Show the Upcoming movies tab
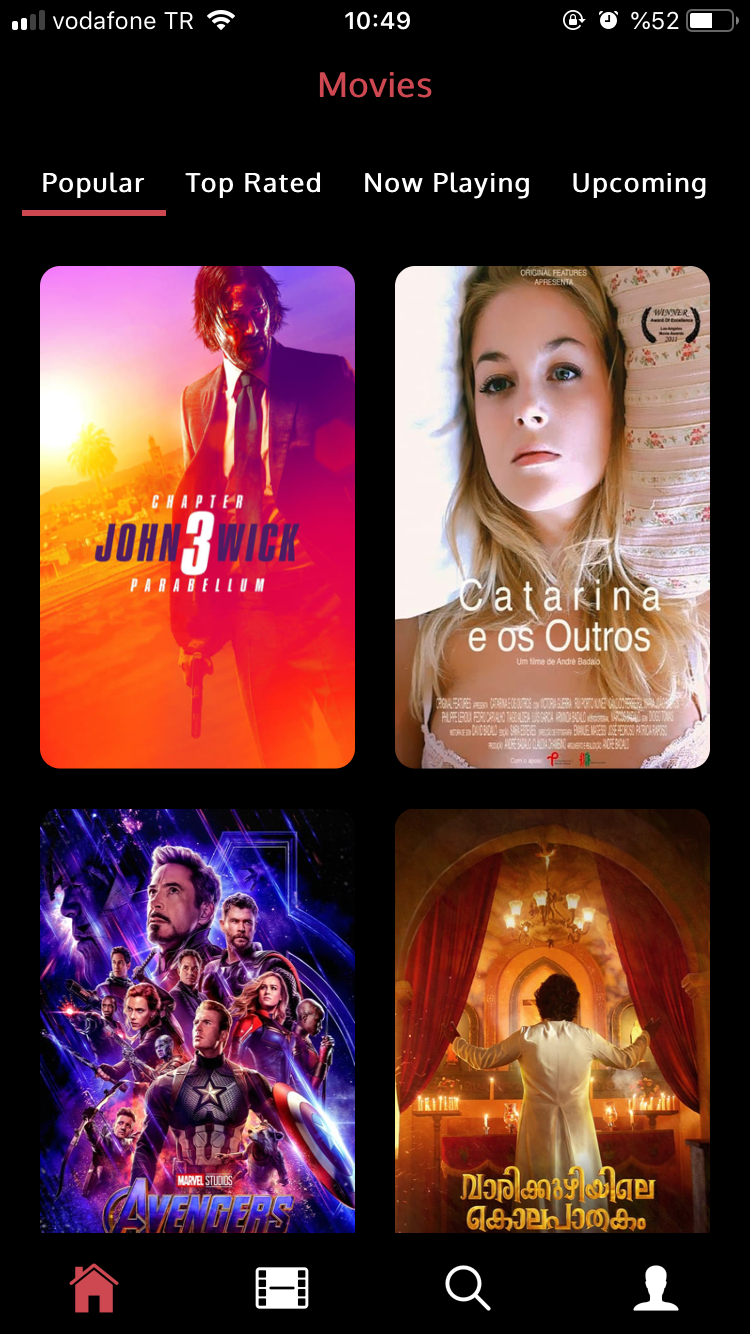Screen dimensions: 750x1334 coord(638,183)
